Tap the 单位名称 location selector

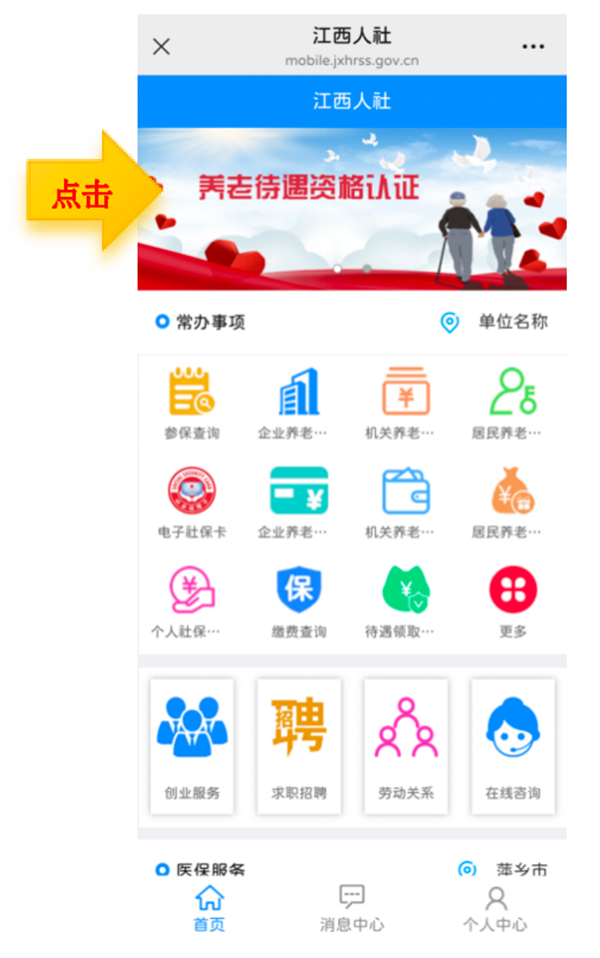[x=495, y=322]
